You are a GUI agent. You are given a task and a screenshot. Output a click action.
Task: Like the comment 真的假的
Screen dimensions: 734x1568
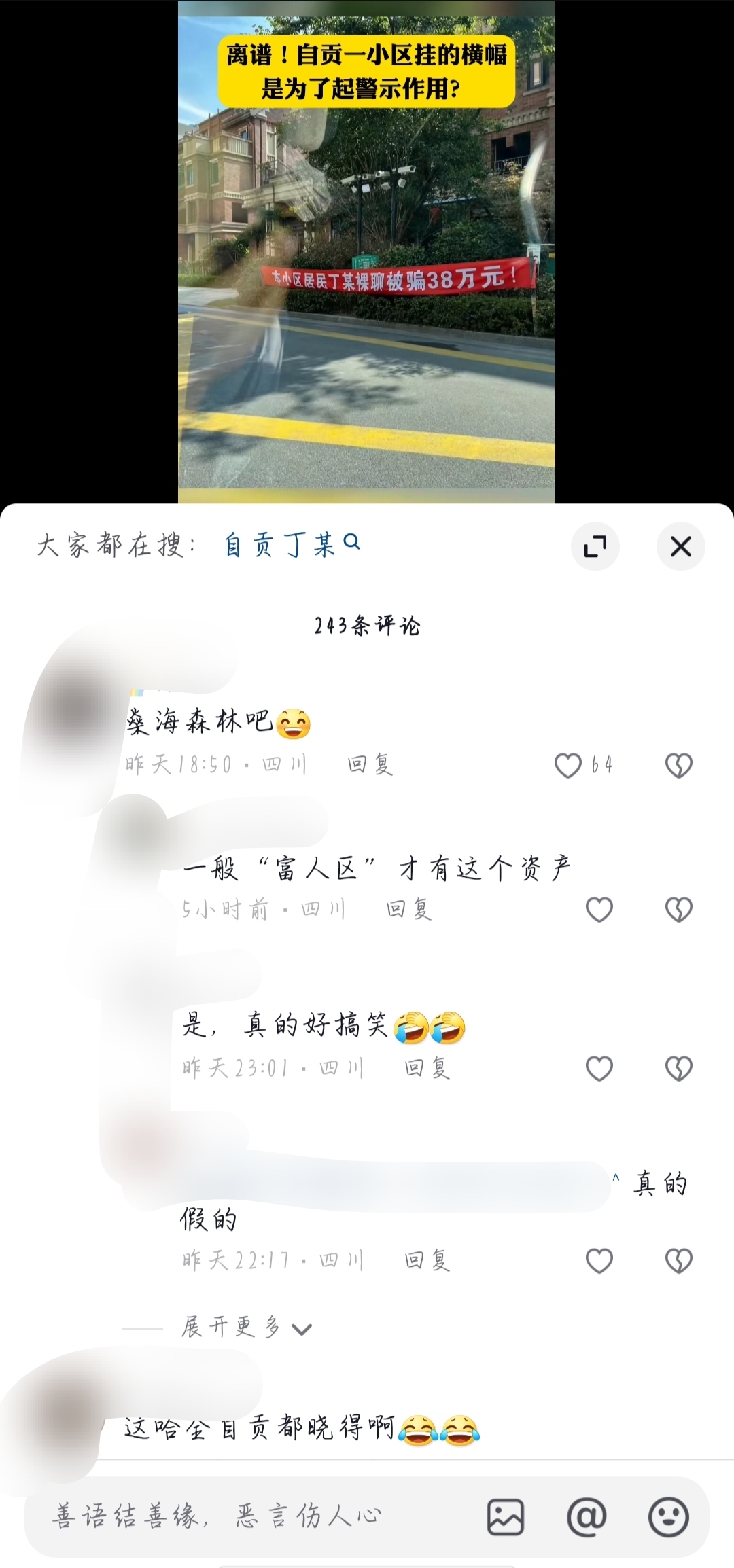pos(599,1261)
